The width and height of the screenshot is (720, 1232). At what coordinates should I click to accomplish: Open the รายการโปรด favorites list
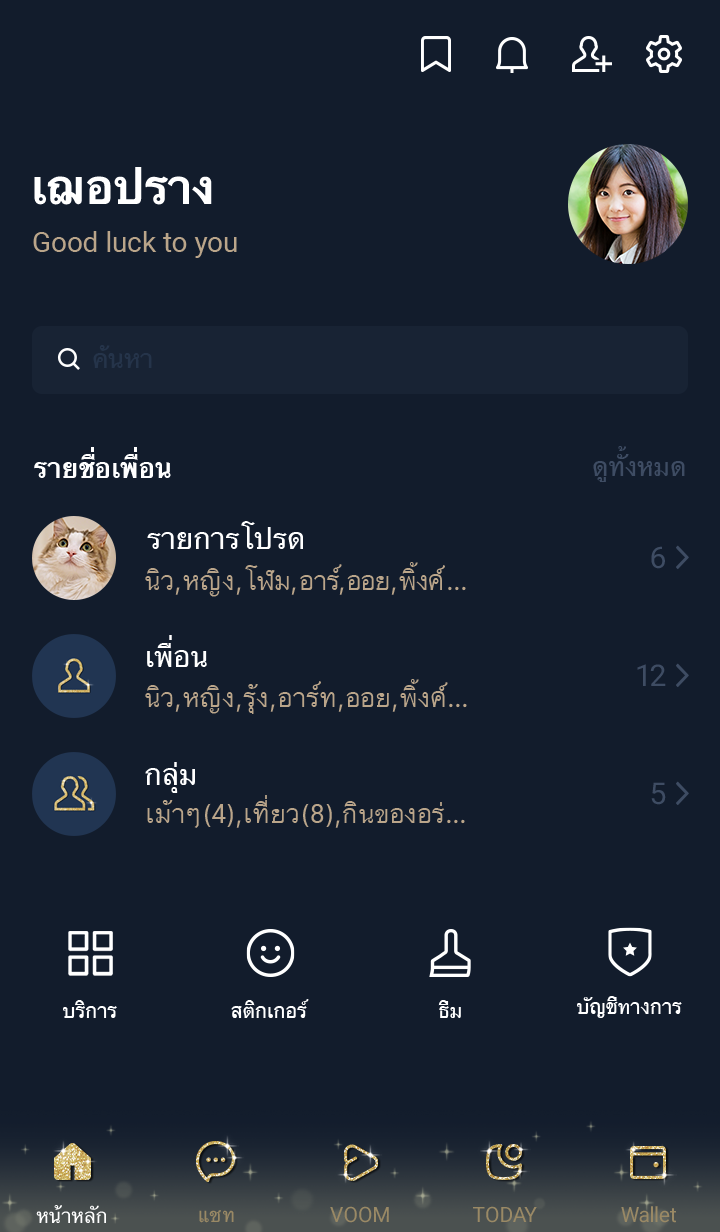tap(360, 558)
